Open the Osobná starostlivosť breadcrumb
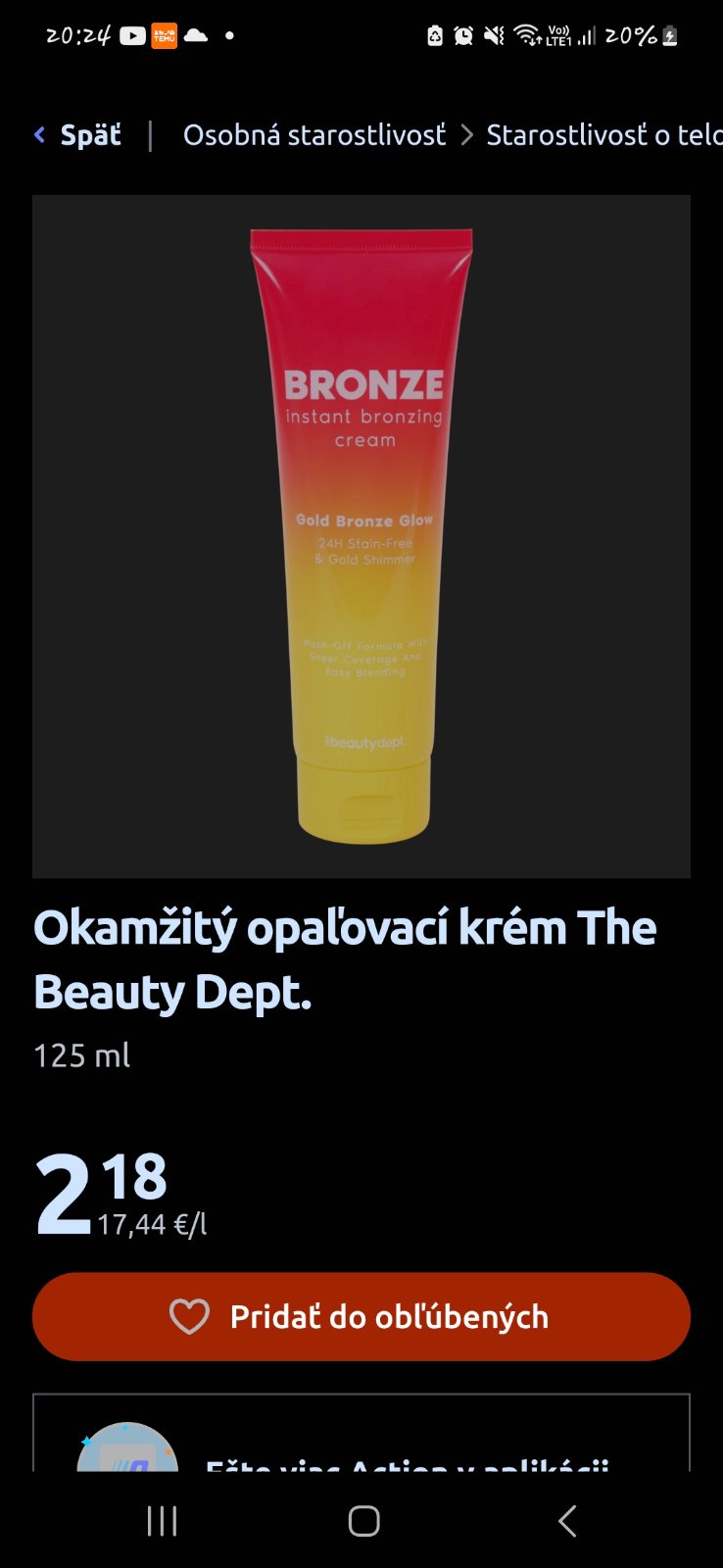Viewport: 723px width, 1568px height. 313,135
